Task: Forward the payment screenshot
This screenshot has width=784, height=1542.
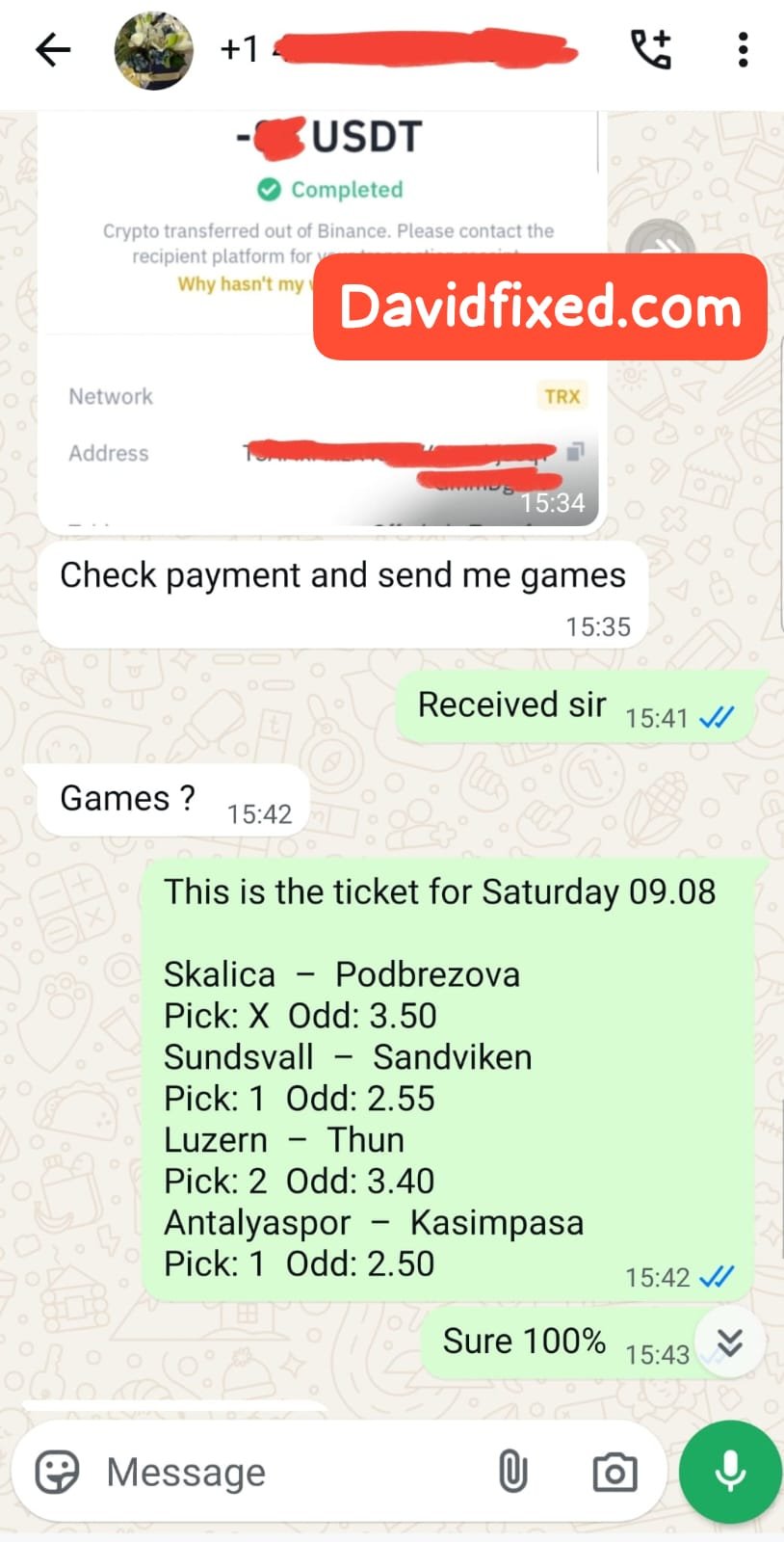Action: 660,248
